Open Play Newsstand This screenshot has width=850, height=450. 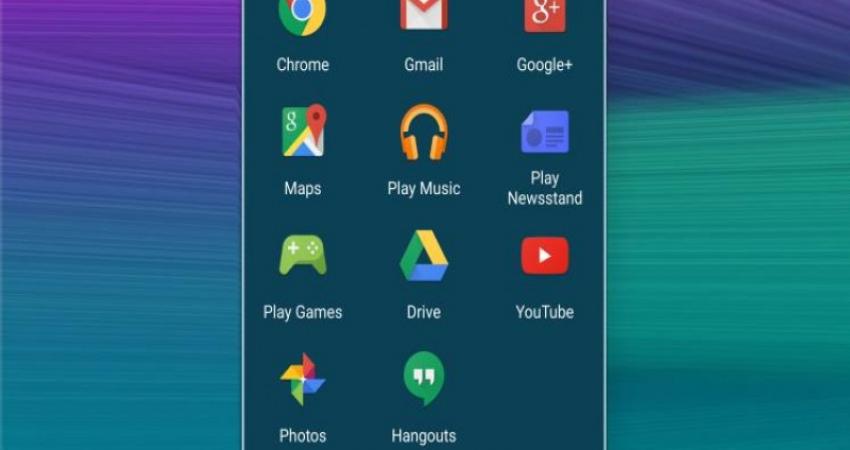click(544, 133)
